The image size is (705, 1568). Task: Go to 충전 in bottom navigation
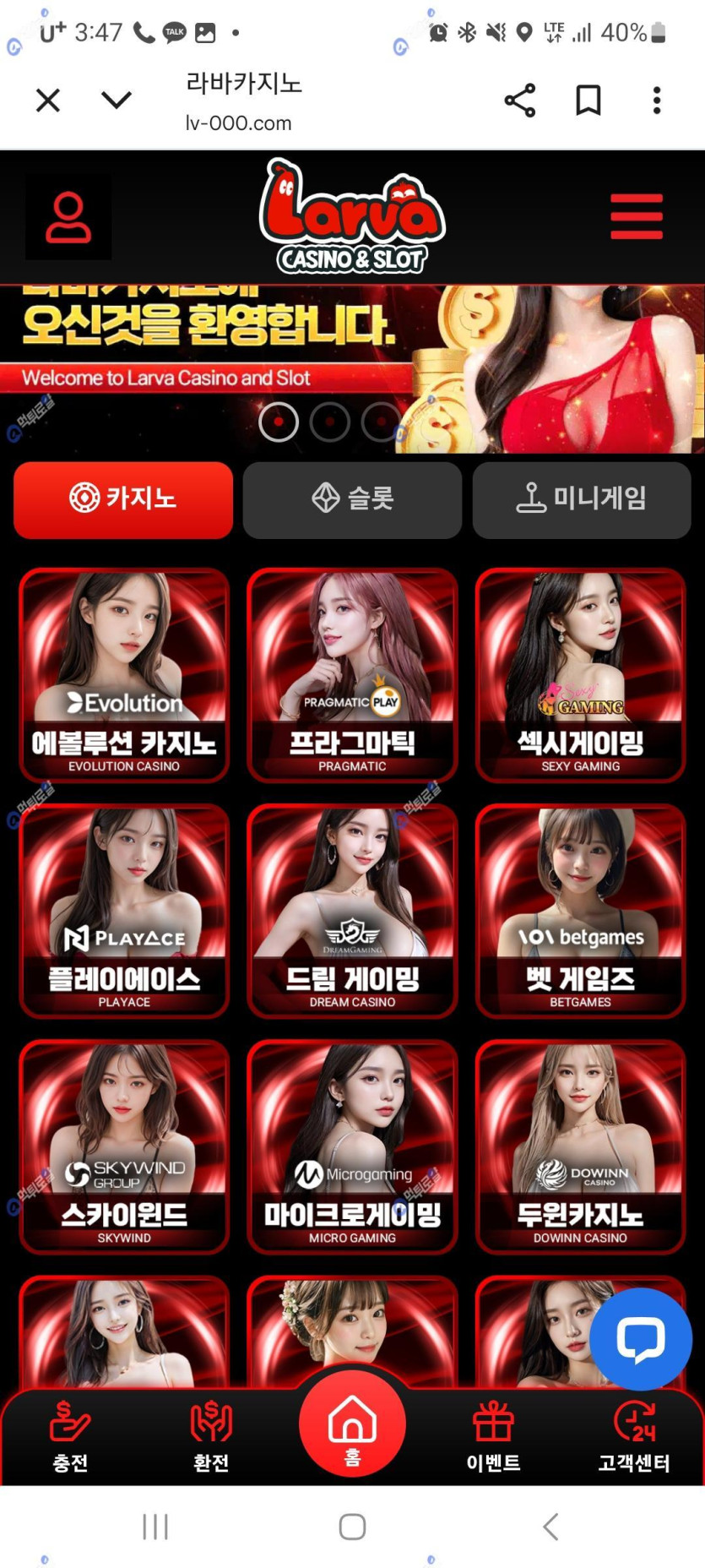(x=70, y=1436)
